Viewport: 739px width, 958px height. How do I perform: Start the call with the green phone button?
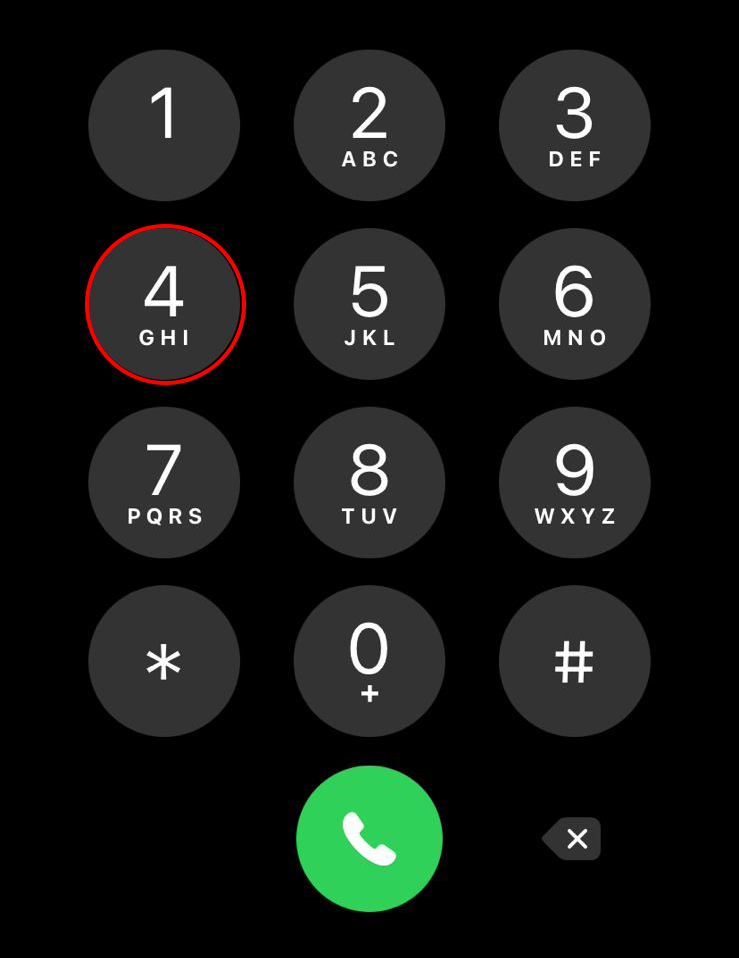coord(369,839)
